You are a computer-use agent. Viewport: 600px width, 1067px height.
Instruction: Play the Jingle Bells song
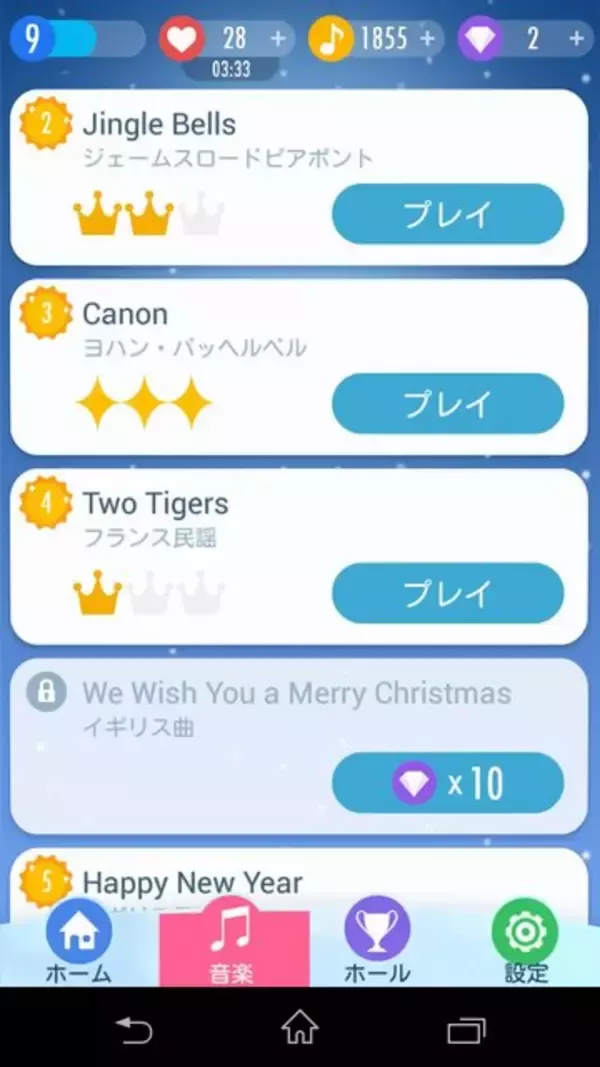click(x=448, y=214)
